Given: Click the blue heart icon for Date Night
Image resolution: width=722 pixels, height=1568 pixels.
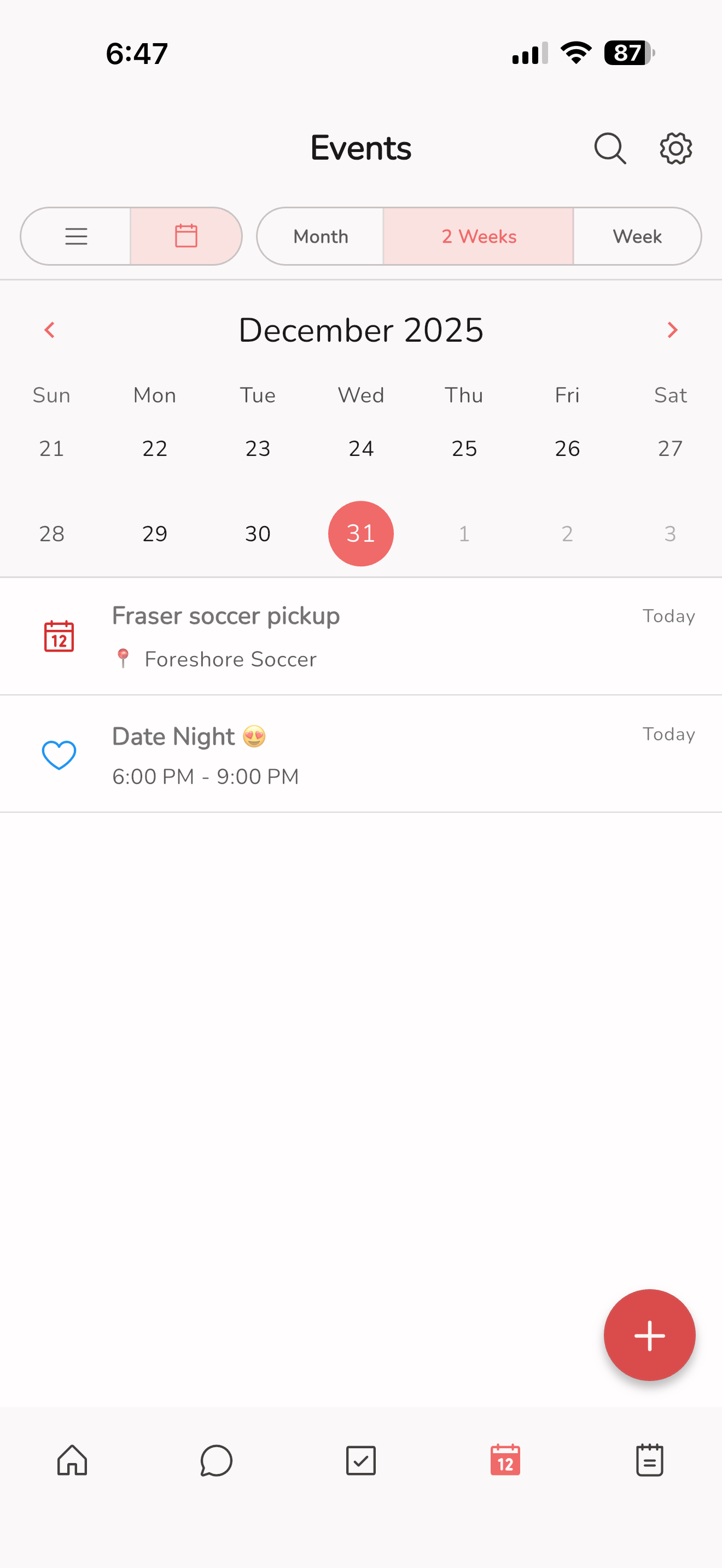Looking at the screenshot, I should click(x=59, y=755).
